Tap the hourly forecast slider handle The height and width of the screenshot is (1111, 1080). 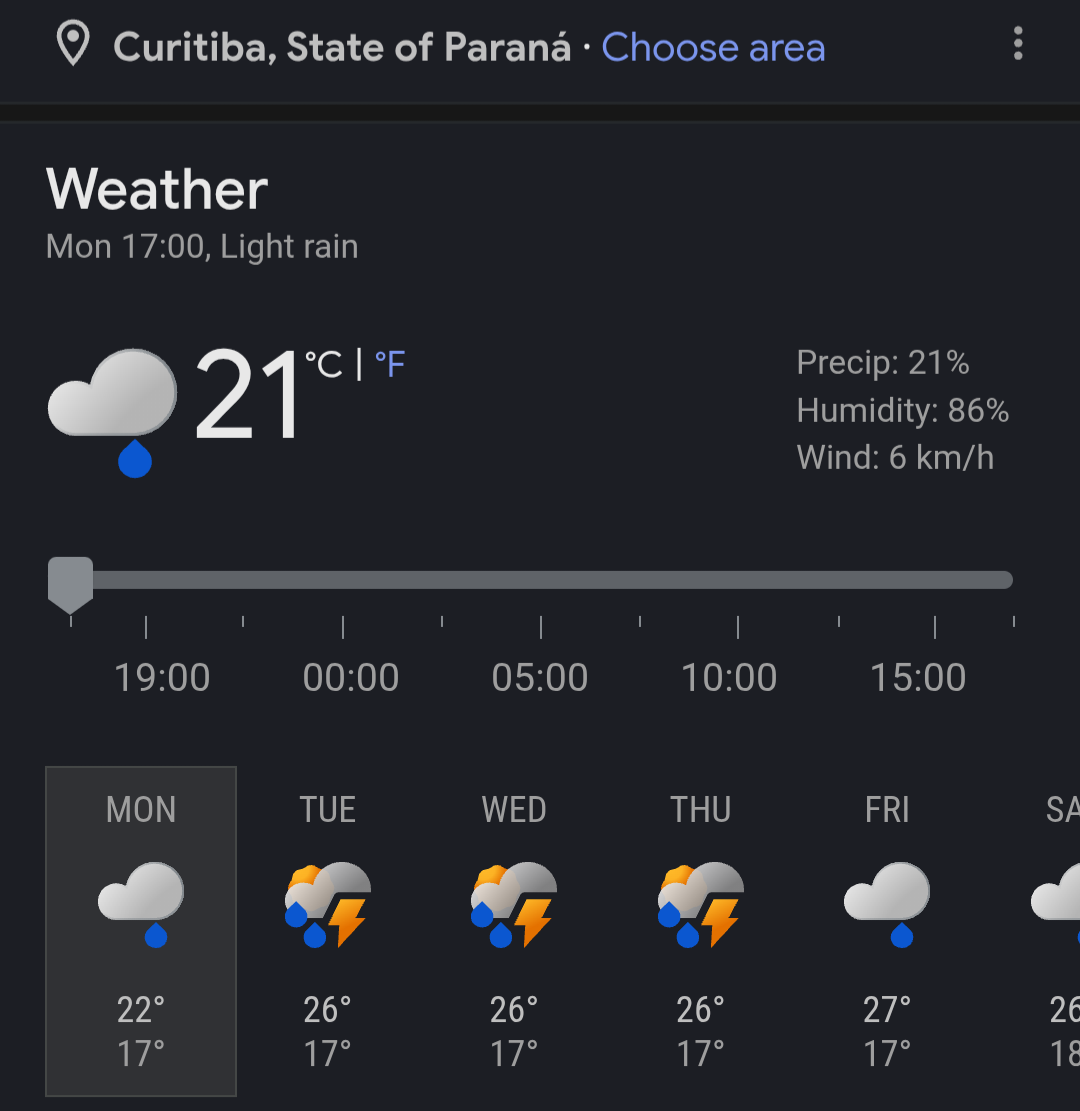pyautogui.click(x=71, y=583)
